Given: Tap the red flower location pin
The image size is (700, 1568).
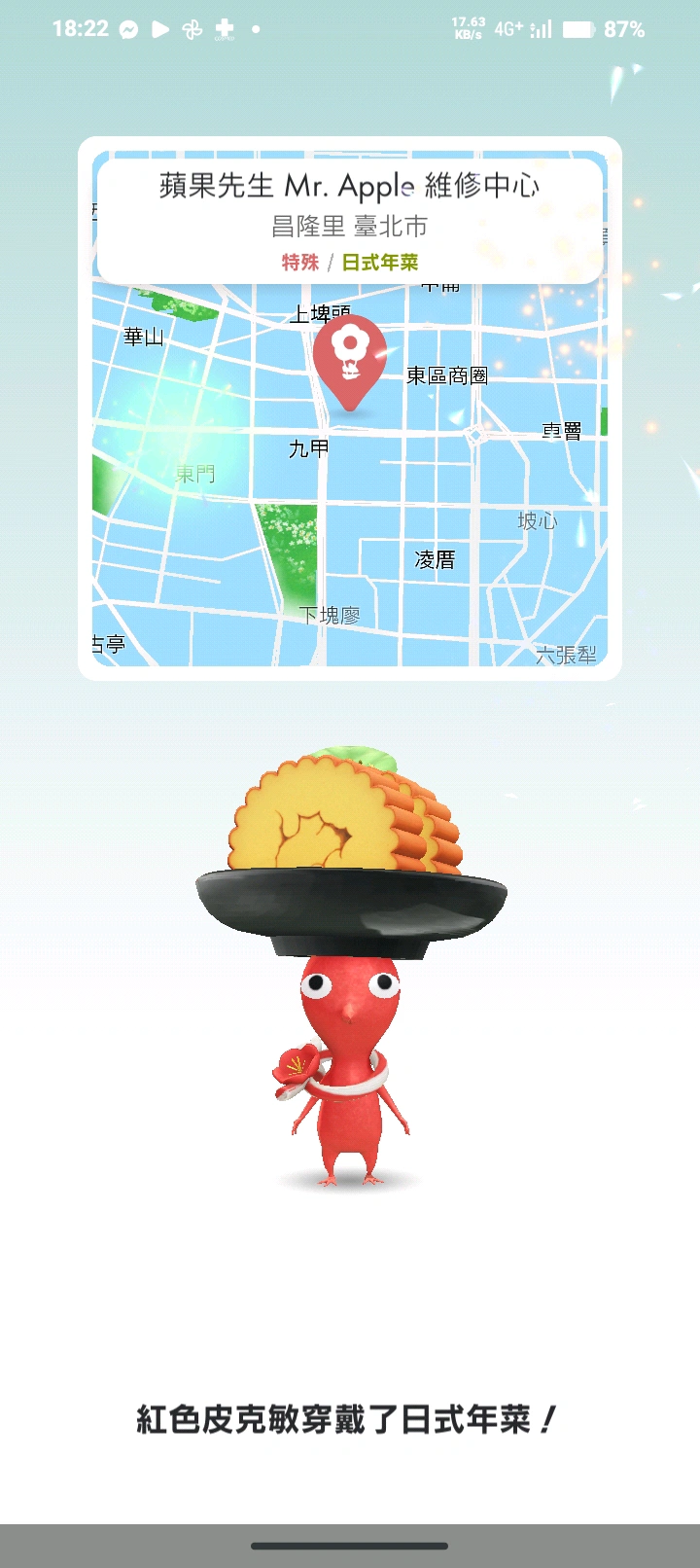Looking at the screenshot, I should click(349, 359).
